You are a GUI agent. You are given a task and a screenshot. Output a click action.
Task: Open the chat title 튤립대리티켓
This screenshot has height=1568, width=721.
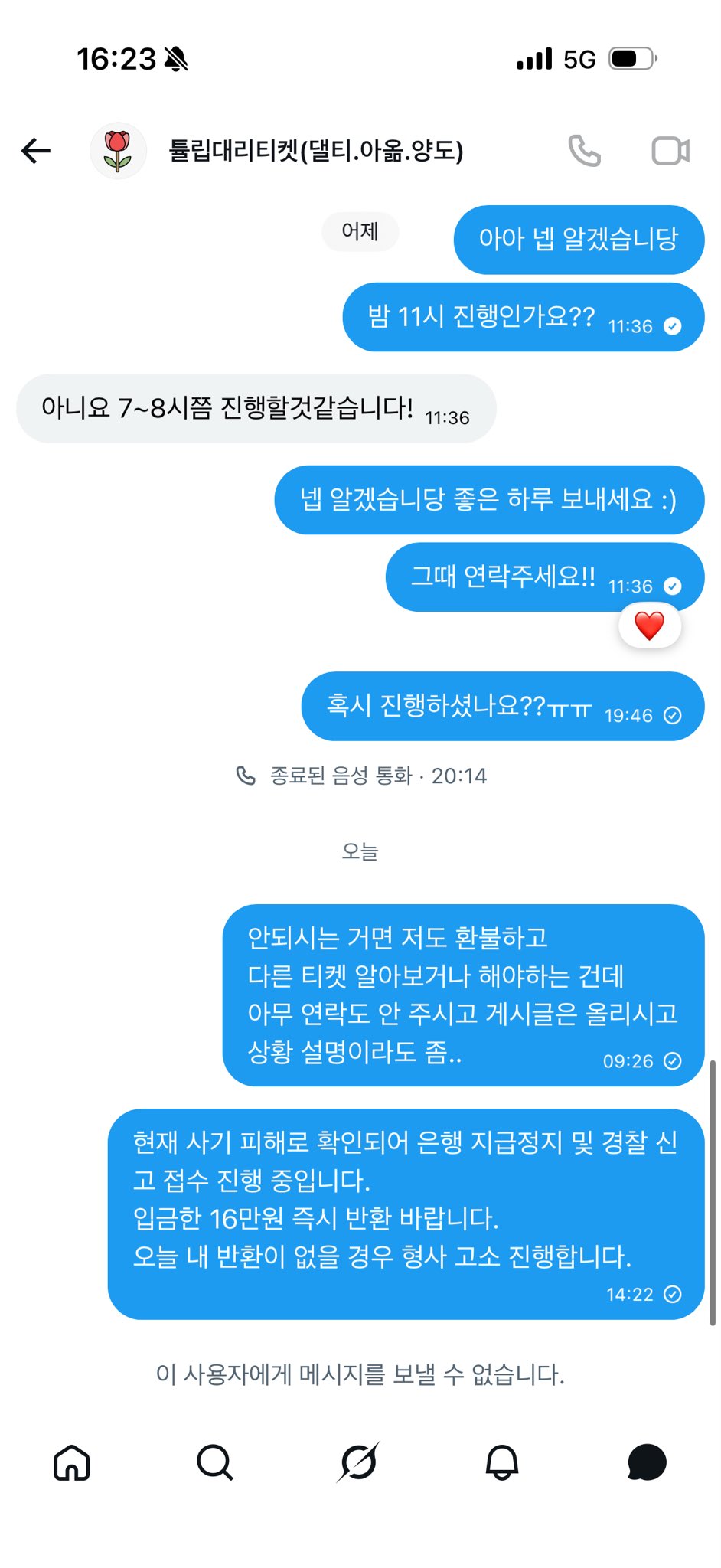coord(316,151)
